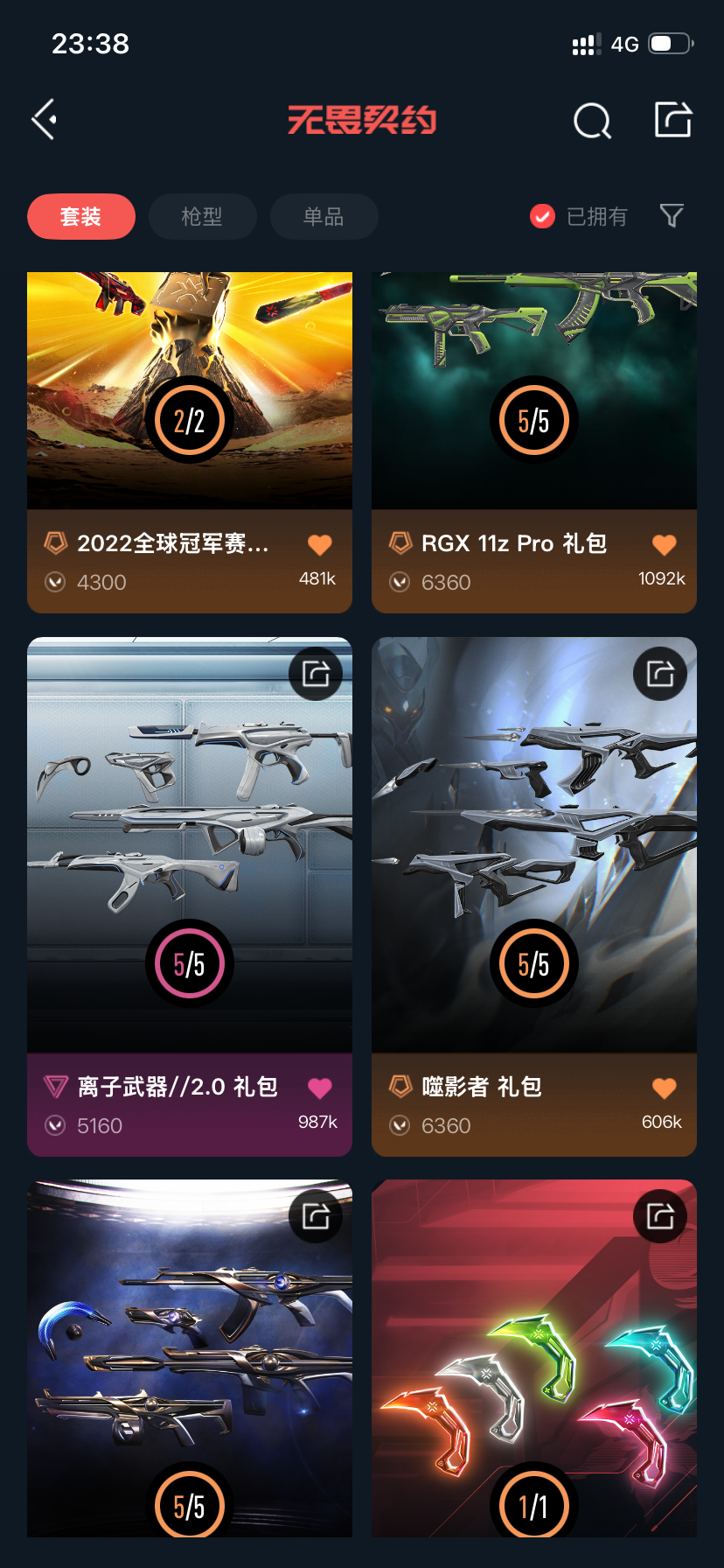This screenshot has height=1568, width=724.
Task: Switch to the 单品 tab
Action: click(324, 216)
